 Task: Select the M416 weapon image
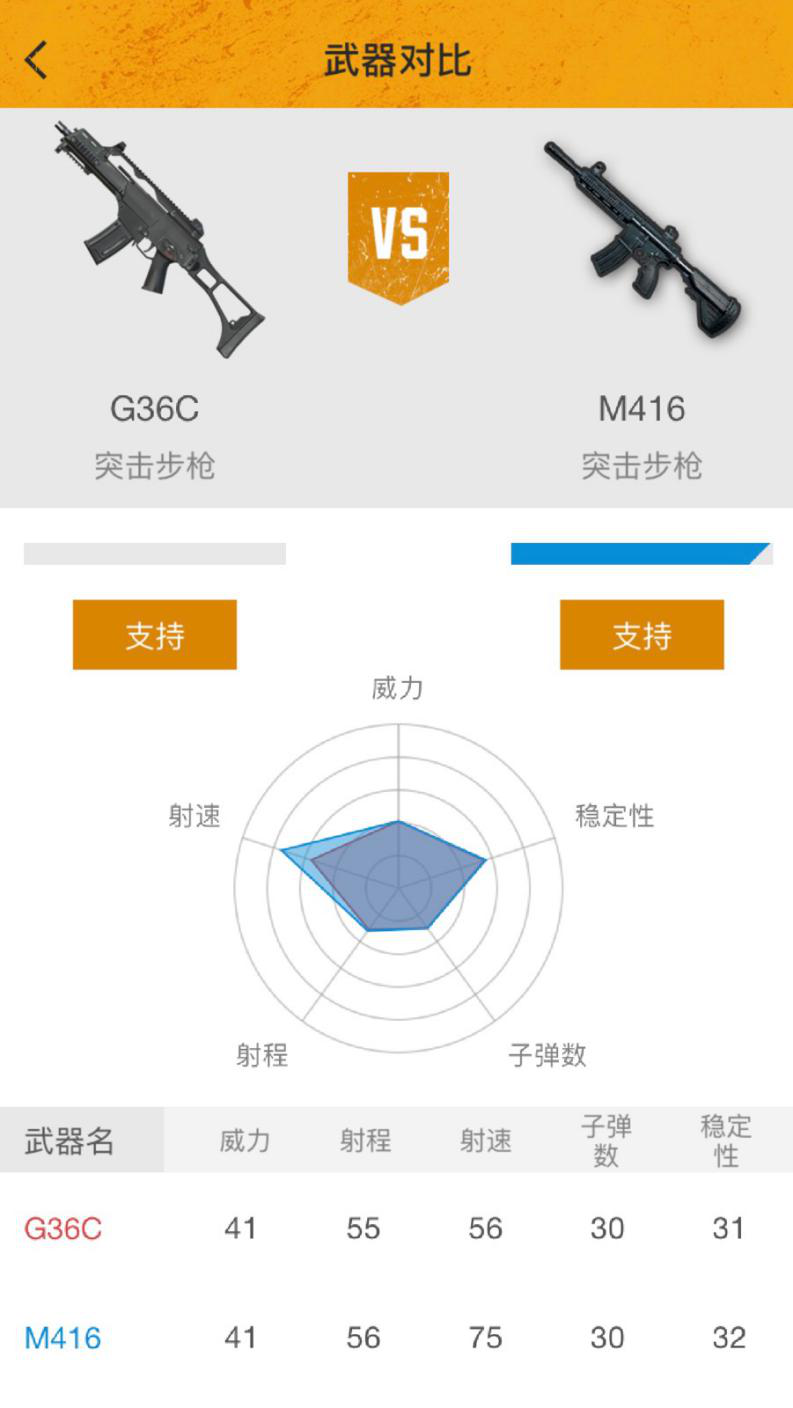tap(641, 238)
